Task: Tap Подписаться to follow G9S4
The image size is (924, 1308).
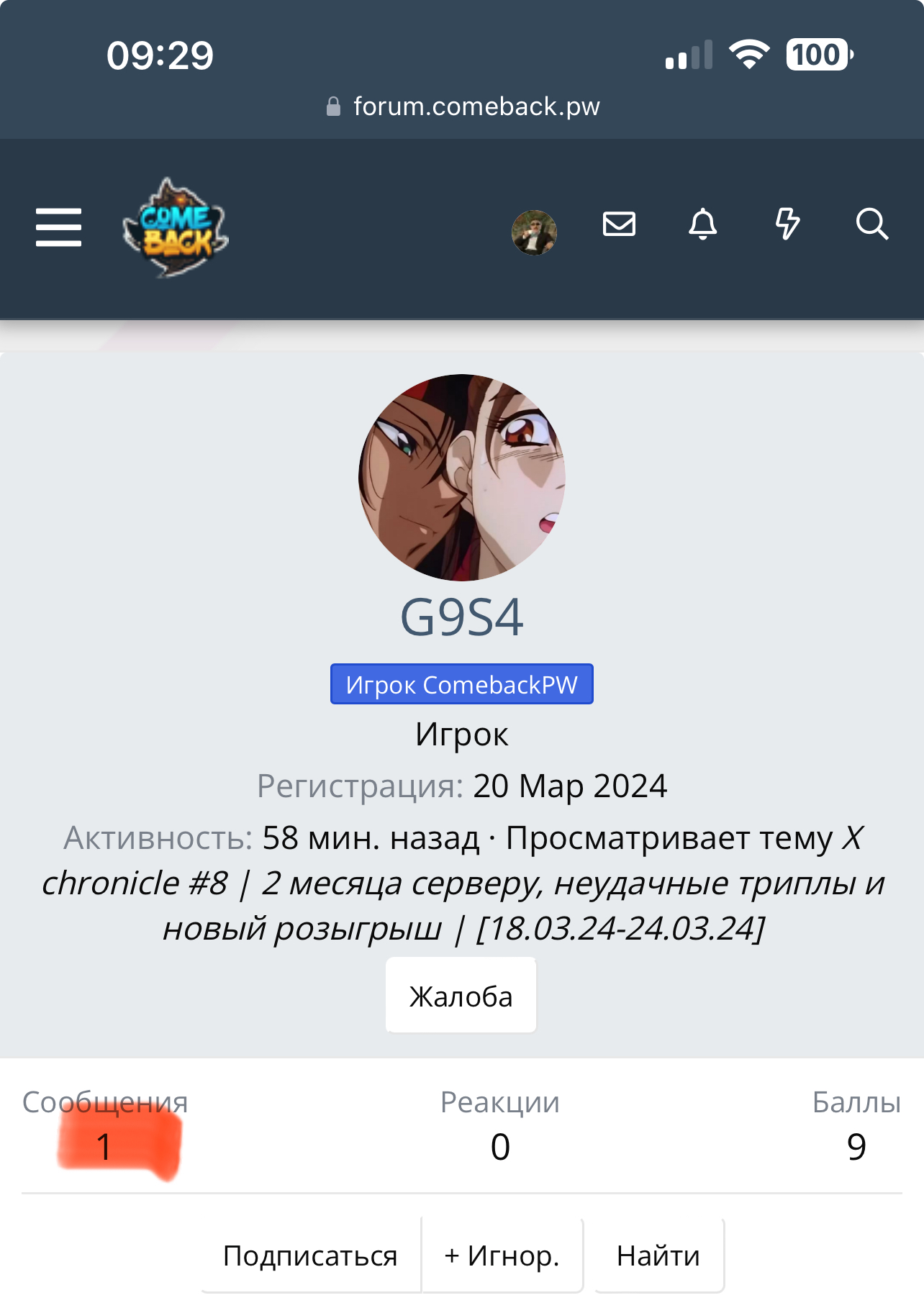Action: pyautogui.click(x=310, y=1256)
